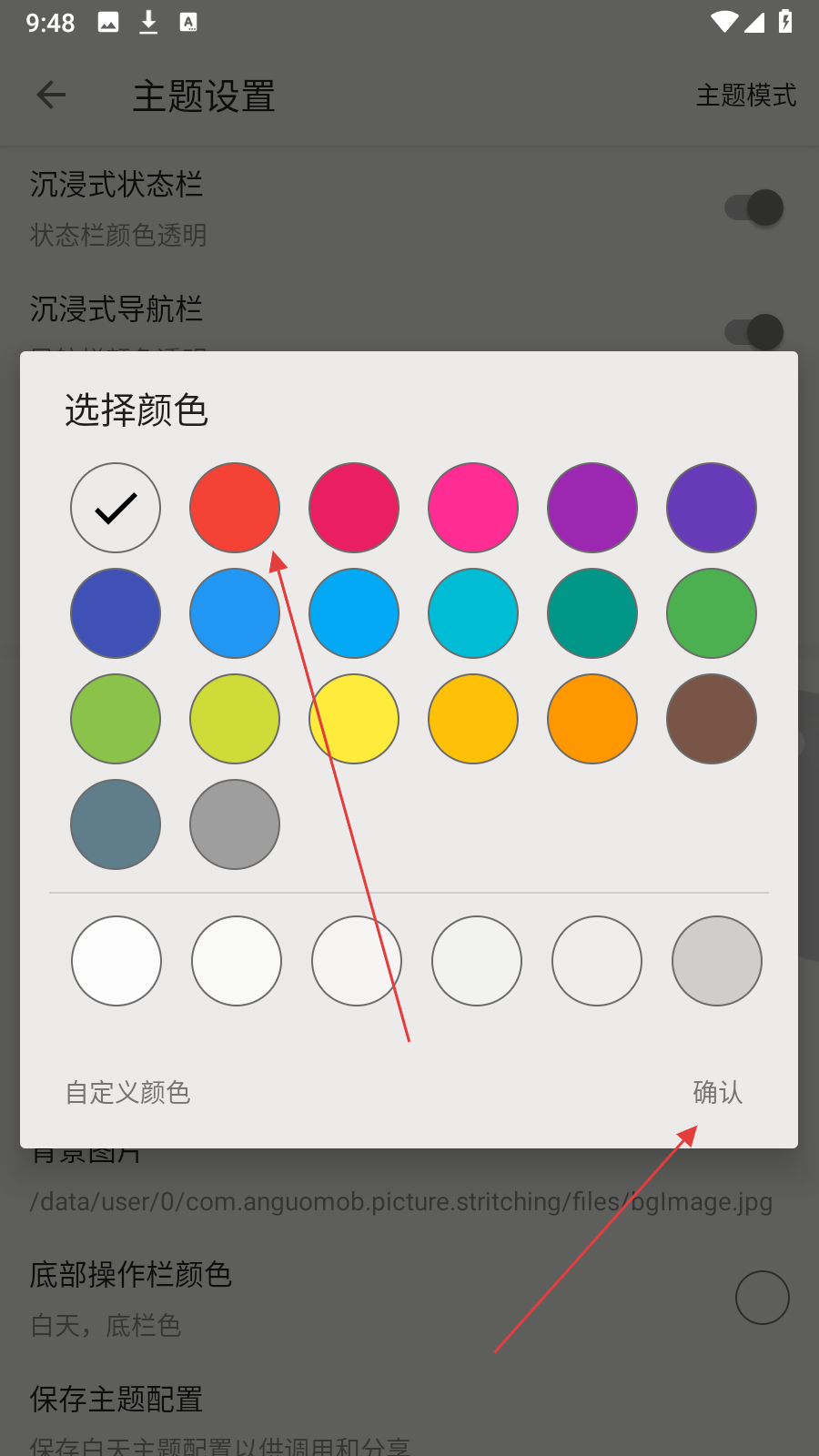Select the blue-grey color swatch
The height and width of the screenshot is (1456, 819).
click(116, 824)
